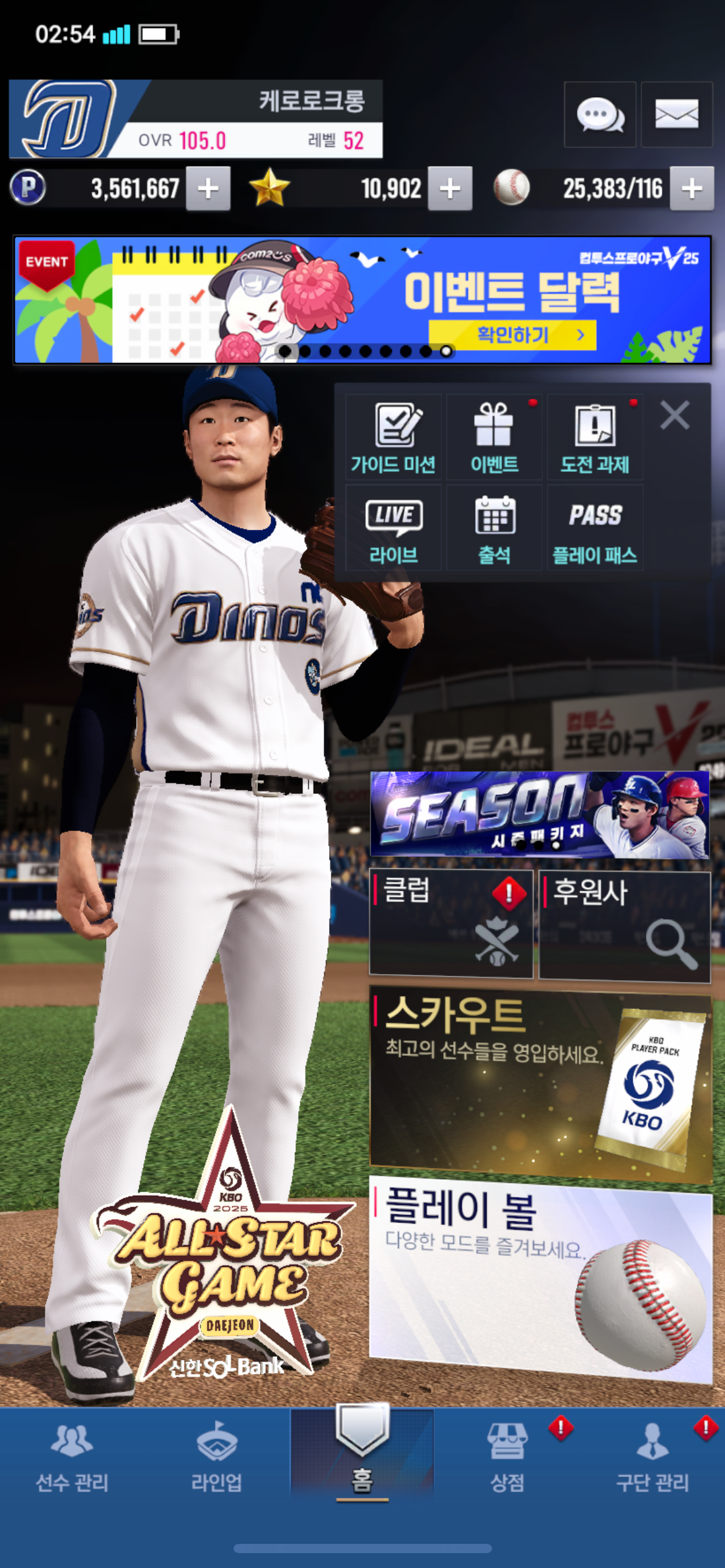Add stars with the plus button

point(450,188)
